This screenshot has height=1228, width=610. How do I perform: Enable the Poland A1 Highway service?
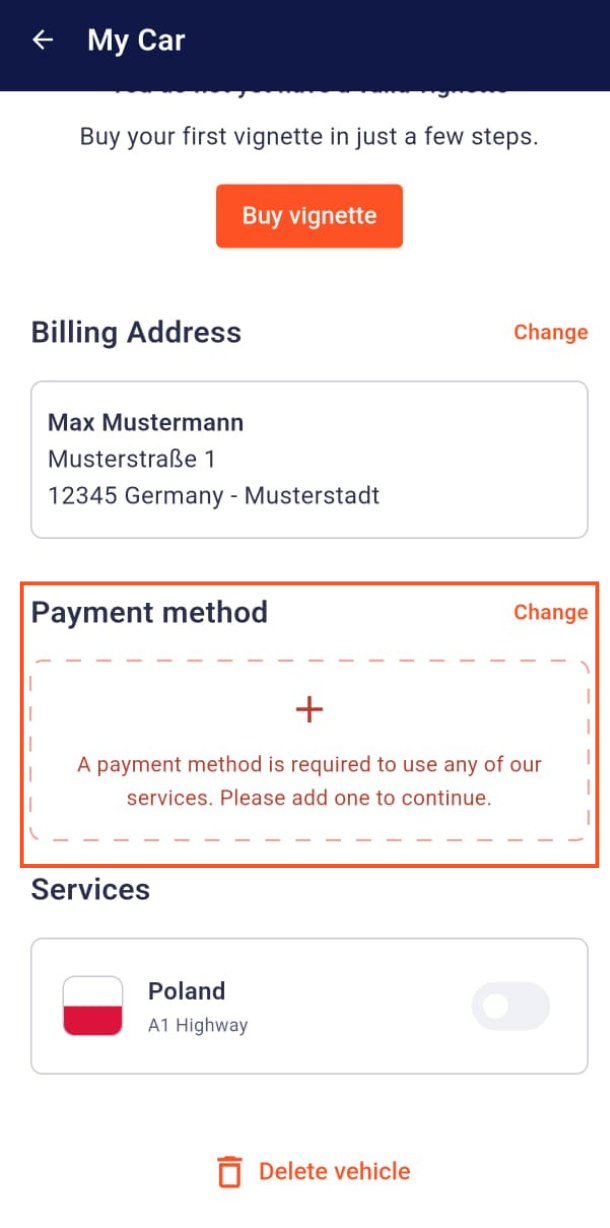pyautogui.click(x=510, y=1006)
